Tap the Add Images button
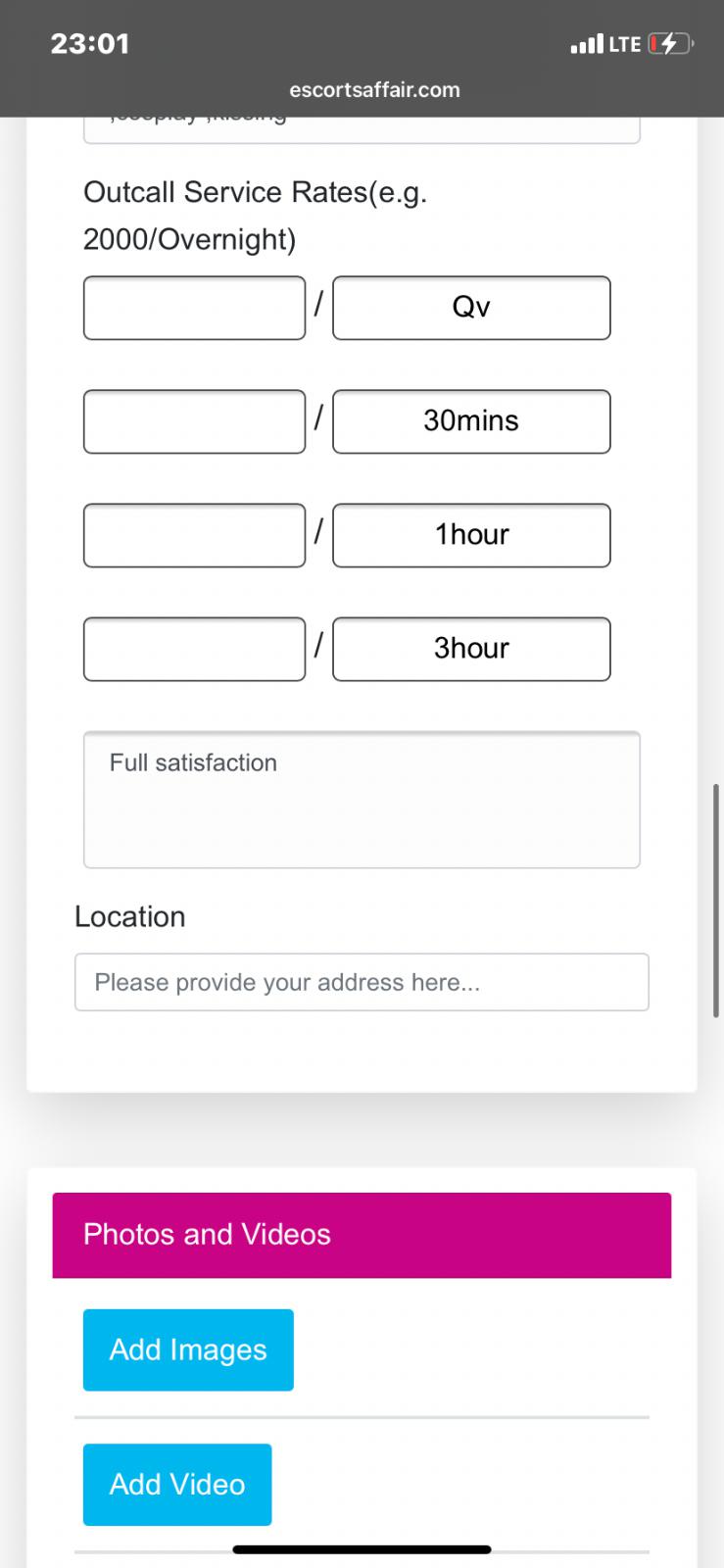This screenshot has height=1568, width=724. [188, 1349]
